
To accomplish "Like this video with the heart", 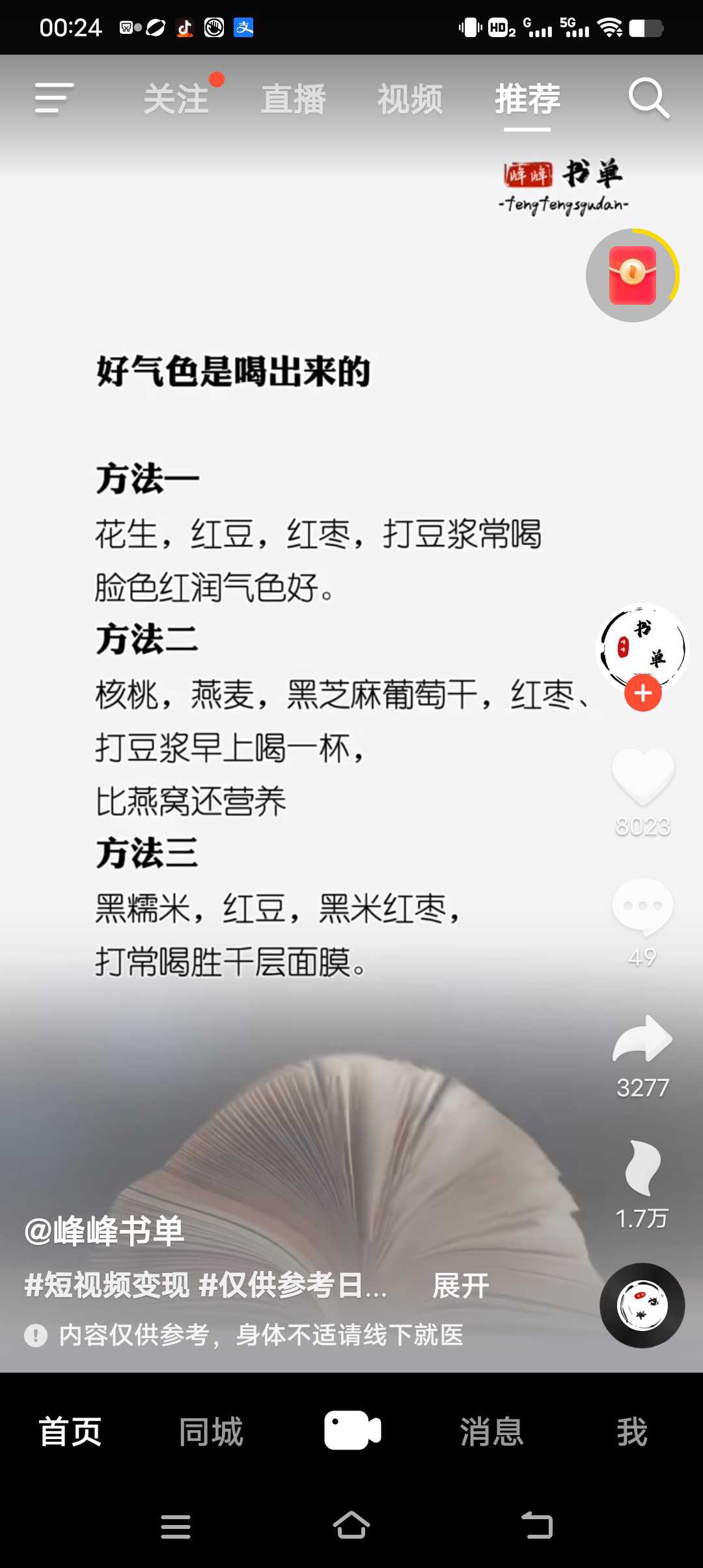I will click(643, 775).
